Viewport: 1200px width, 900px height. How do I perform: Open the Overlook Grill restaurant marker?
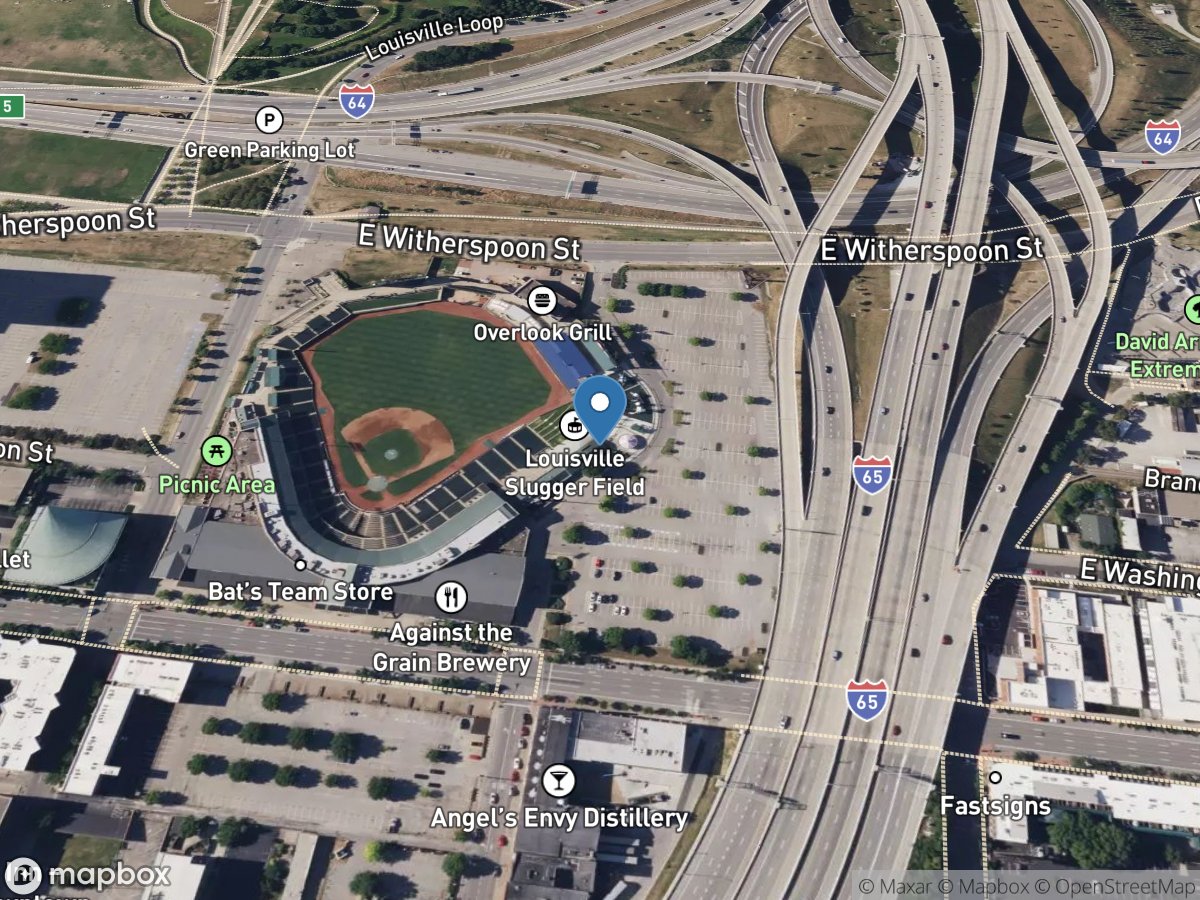coord(542,299)
